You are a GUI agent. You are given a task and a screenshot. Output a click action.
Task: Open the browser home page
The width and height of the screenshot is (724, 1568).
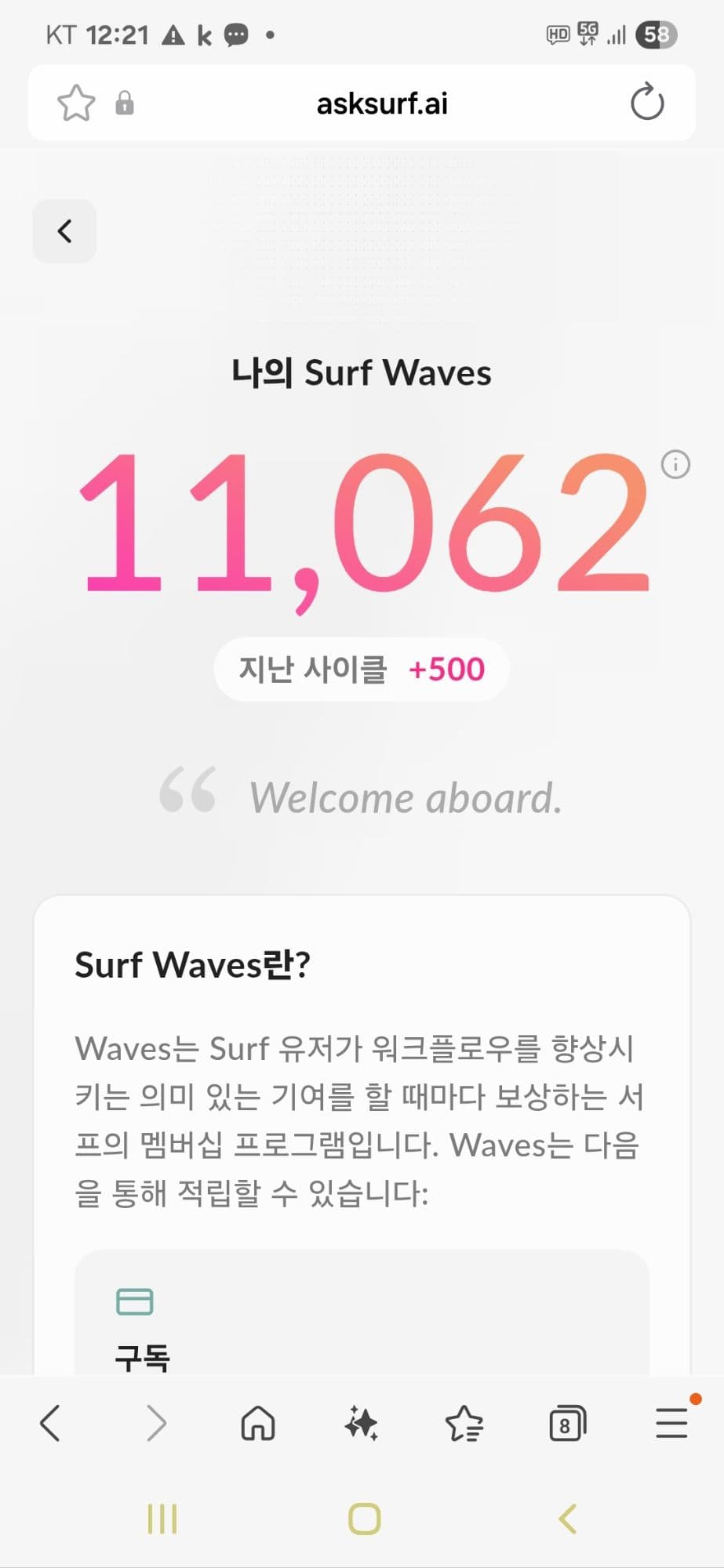pos(258,1423)
